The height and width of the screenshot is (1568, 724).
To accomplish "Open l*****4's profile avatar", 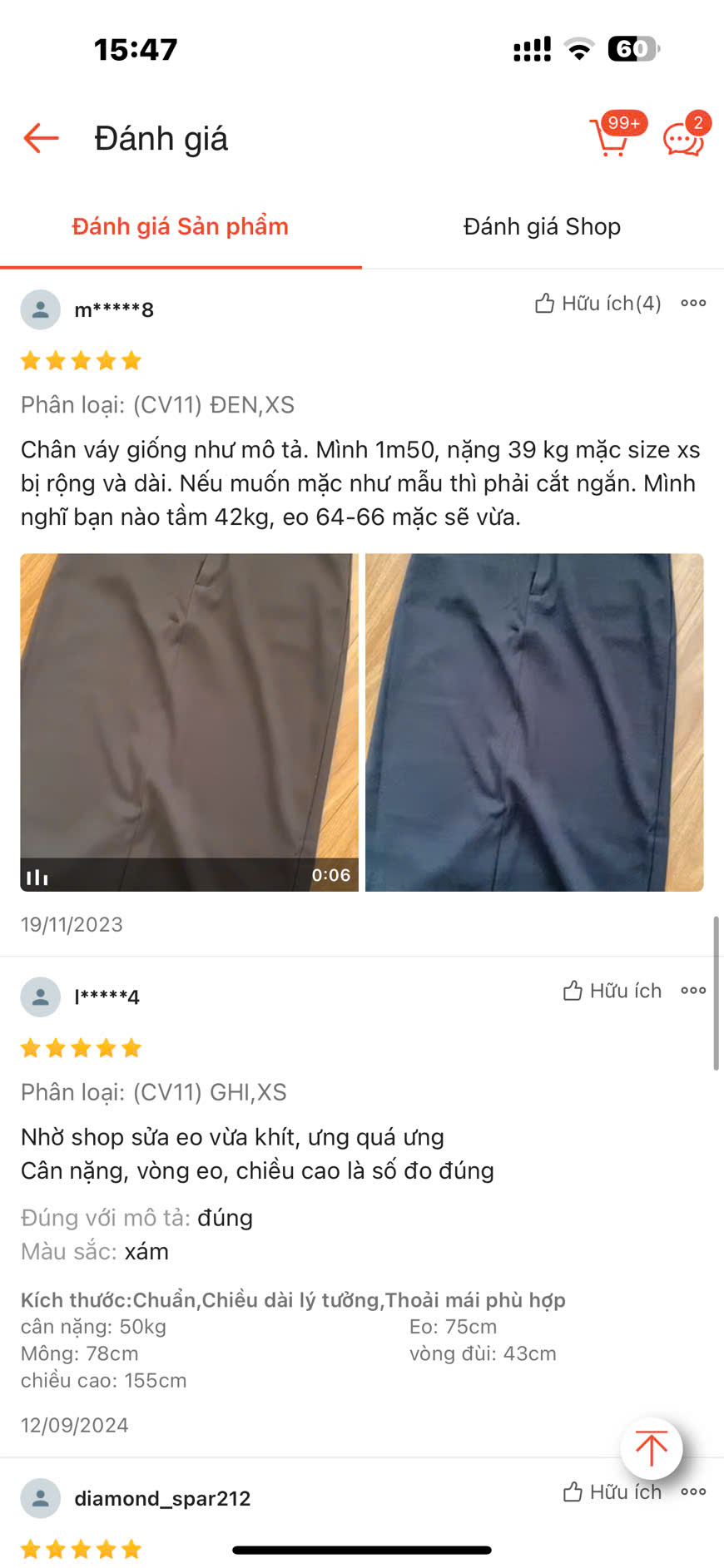I will [x=40, y=997].
